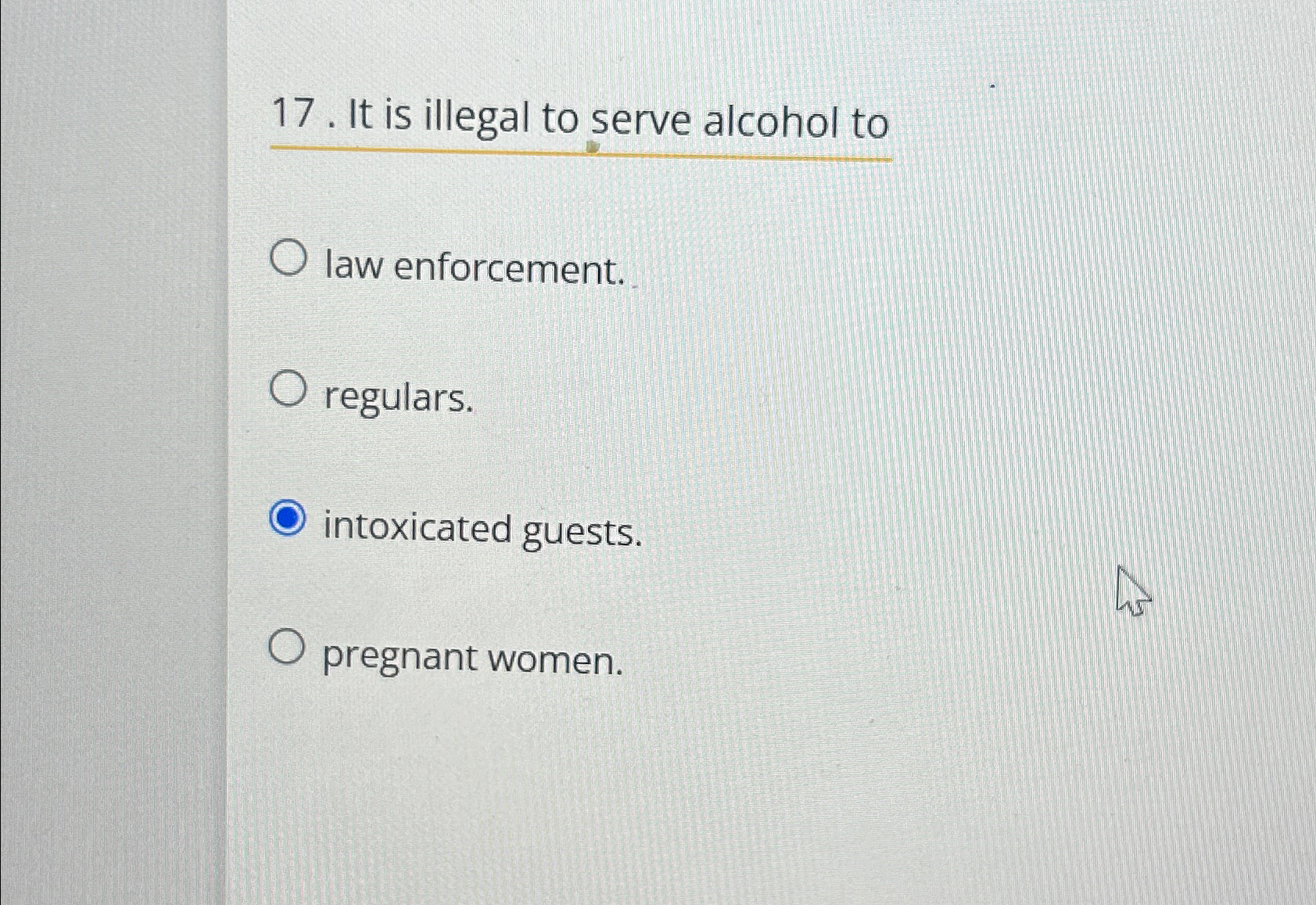Select the intoxicated guests radio button
Screen dimensions: 1316x905
point(287,519)
